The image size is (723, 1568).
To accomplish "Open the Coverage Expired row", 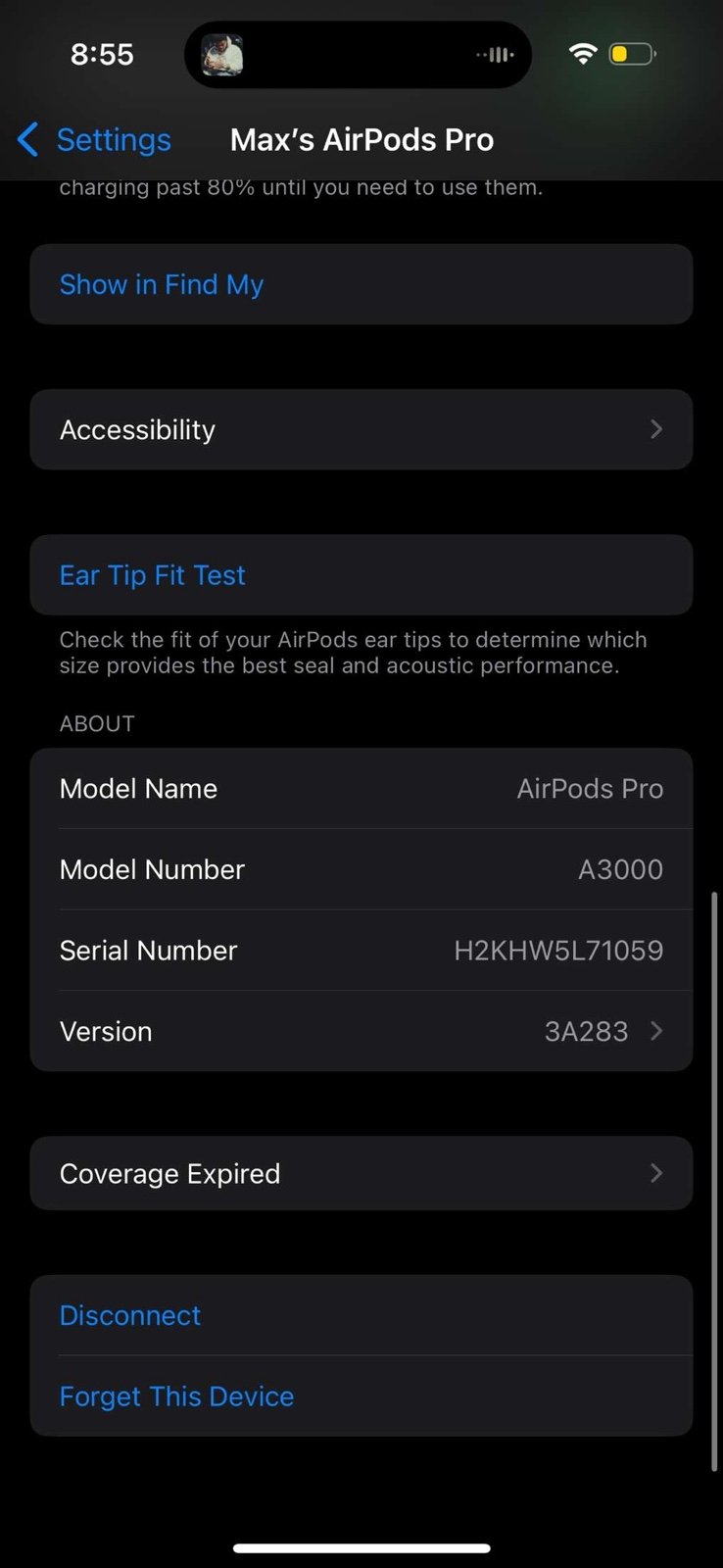I will [x=361, y=1173].
